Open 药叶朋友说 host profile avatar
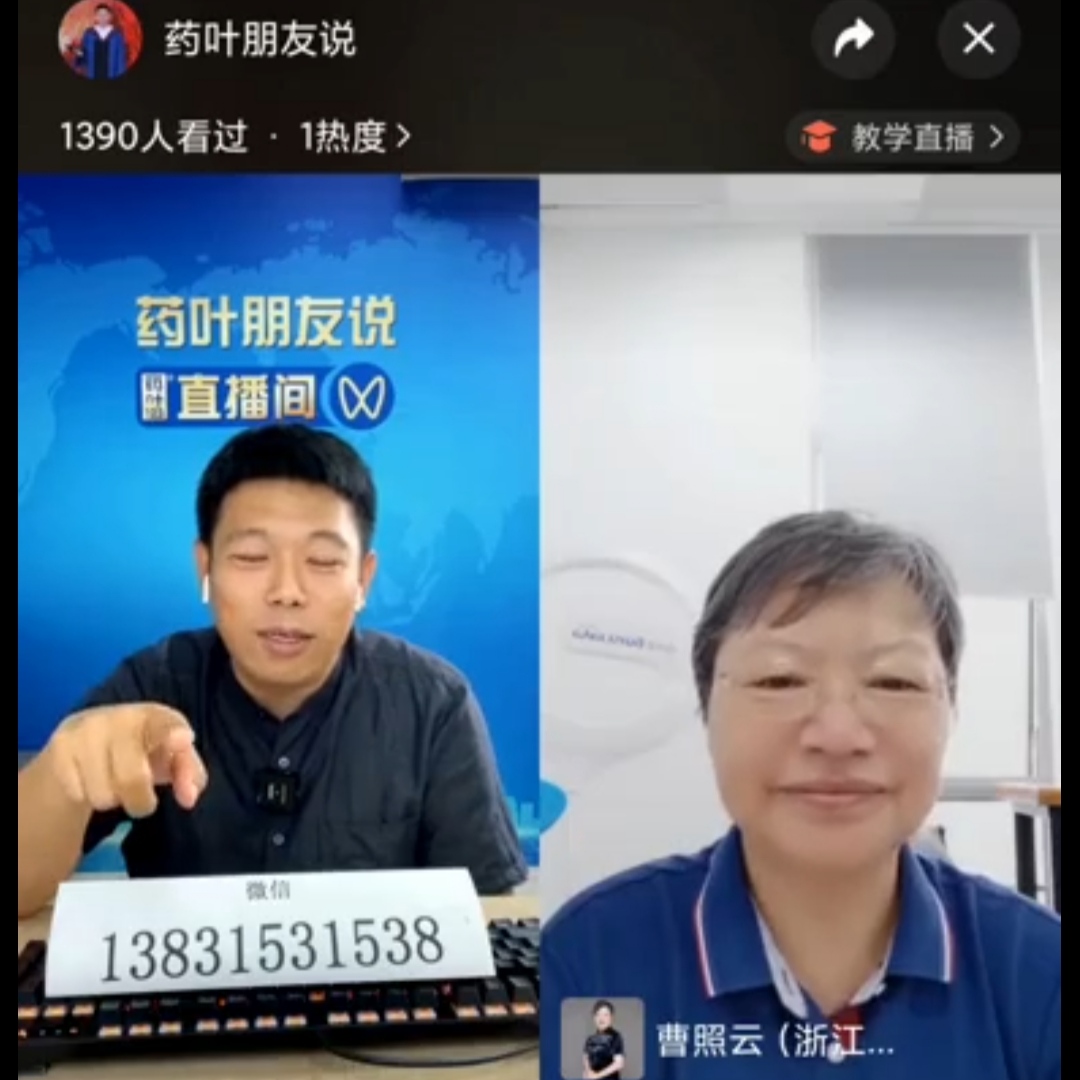The height and width of the screenshot is (1080, 1080). (100, 40)
